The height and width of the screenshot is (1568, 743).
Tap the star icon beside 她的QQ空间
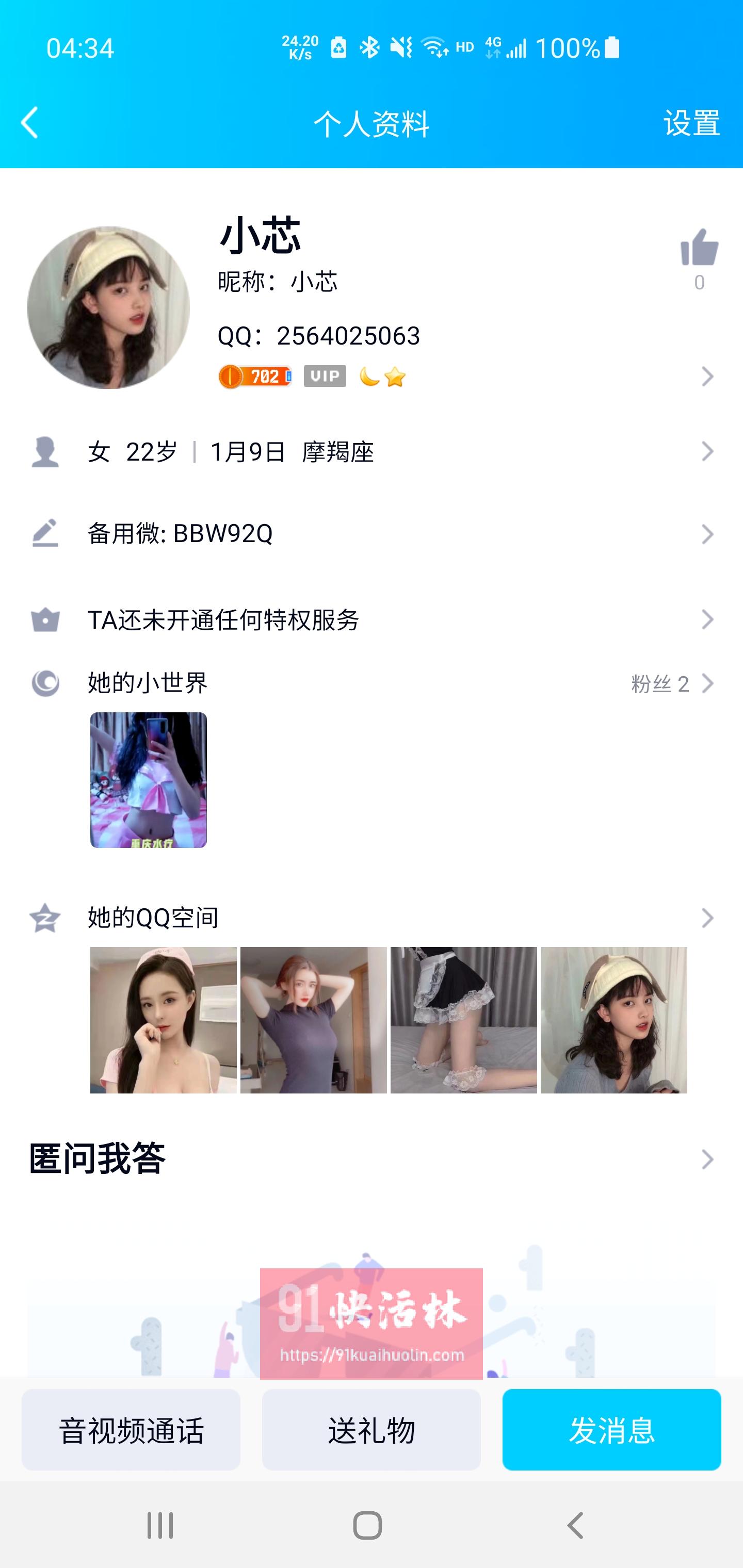[45, 917]
